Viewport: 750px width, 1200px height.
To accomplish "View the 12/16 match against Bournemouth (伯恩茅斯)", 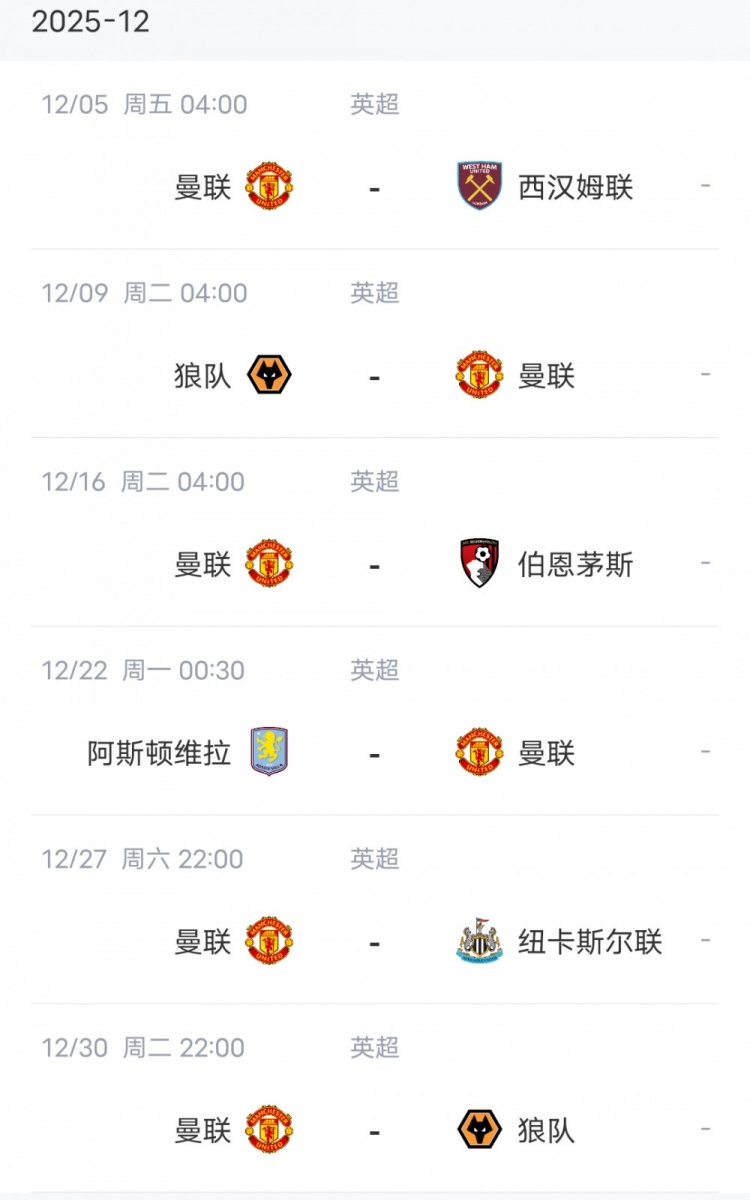I will coord(374,564).
